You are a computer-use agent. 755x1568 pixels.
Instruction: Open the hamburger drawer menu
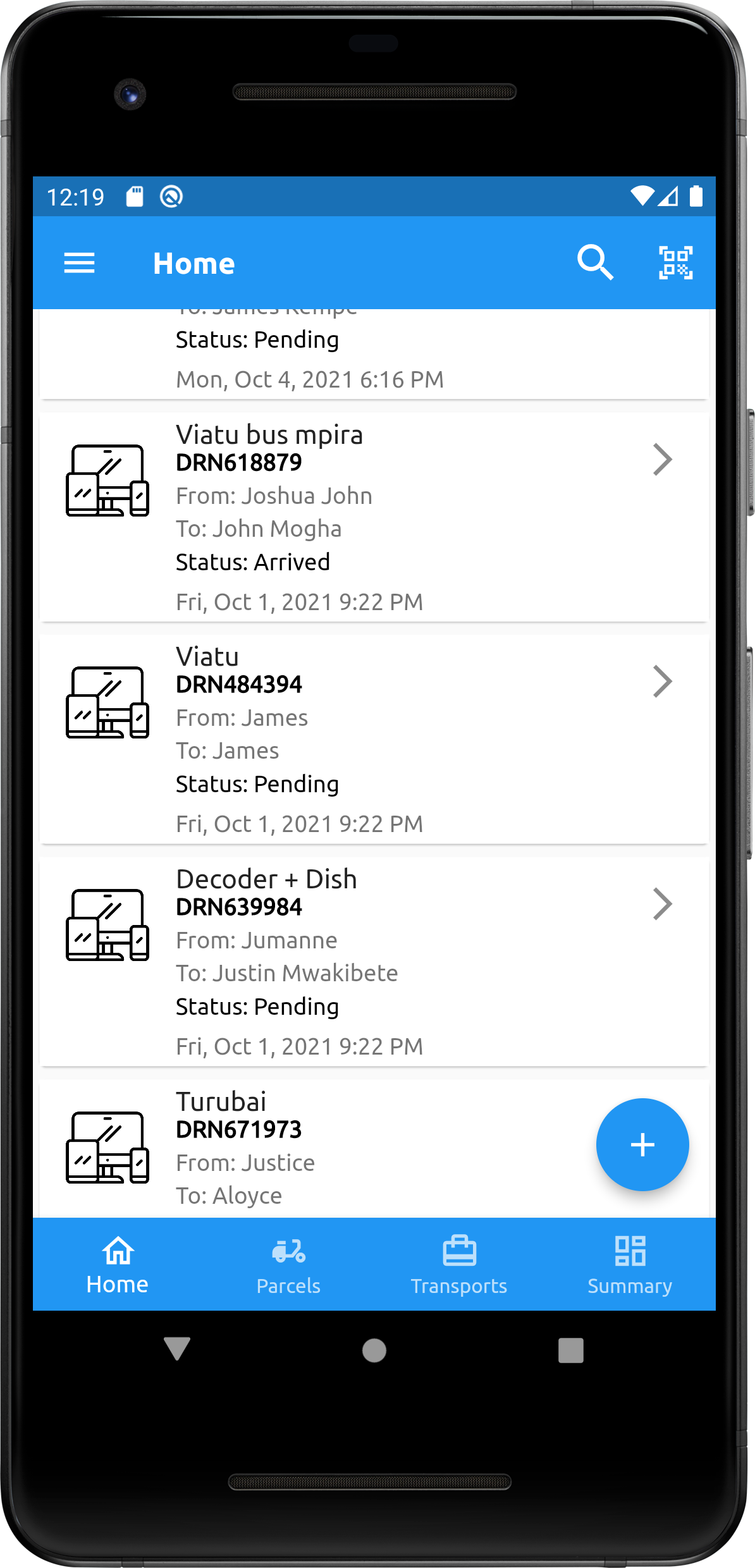[x=79, y=263]
